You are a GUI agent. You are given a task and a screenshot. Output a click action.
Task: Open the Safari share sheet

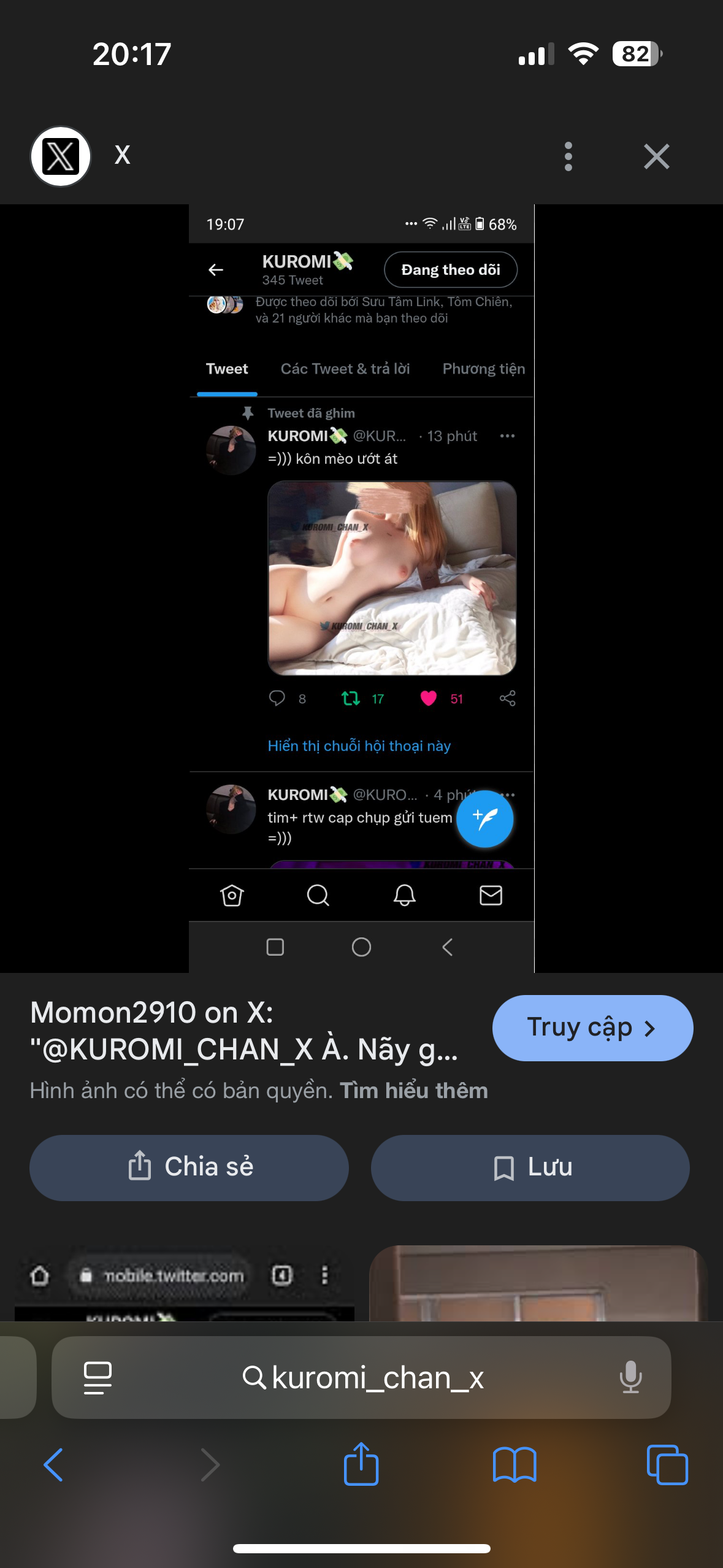[x=361, y=1464]
